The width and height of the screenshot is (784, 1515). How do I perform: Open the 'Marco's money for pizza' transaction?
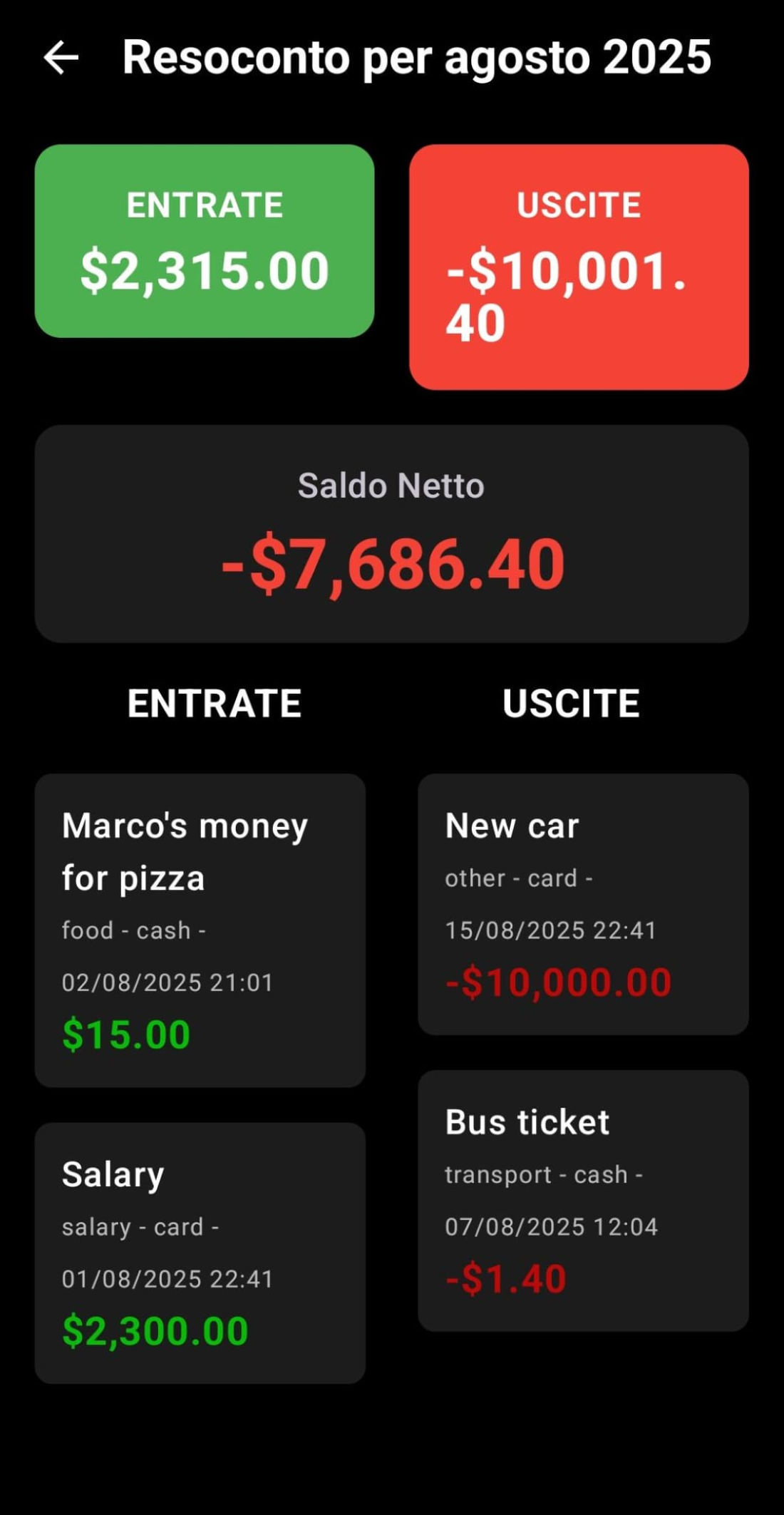point(200,927)
